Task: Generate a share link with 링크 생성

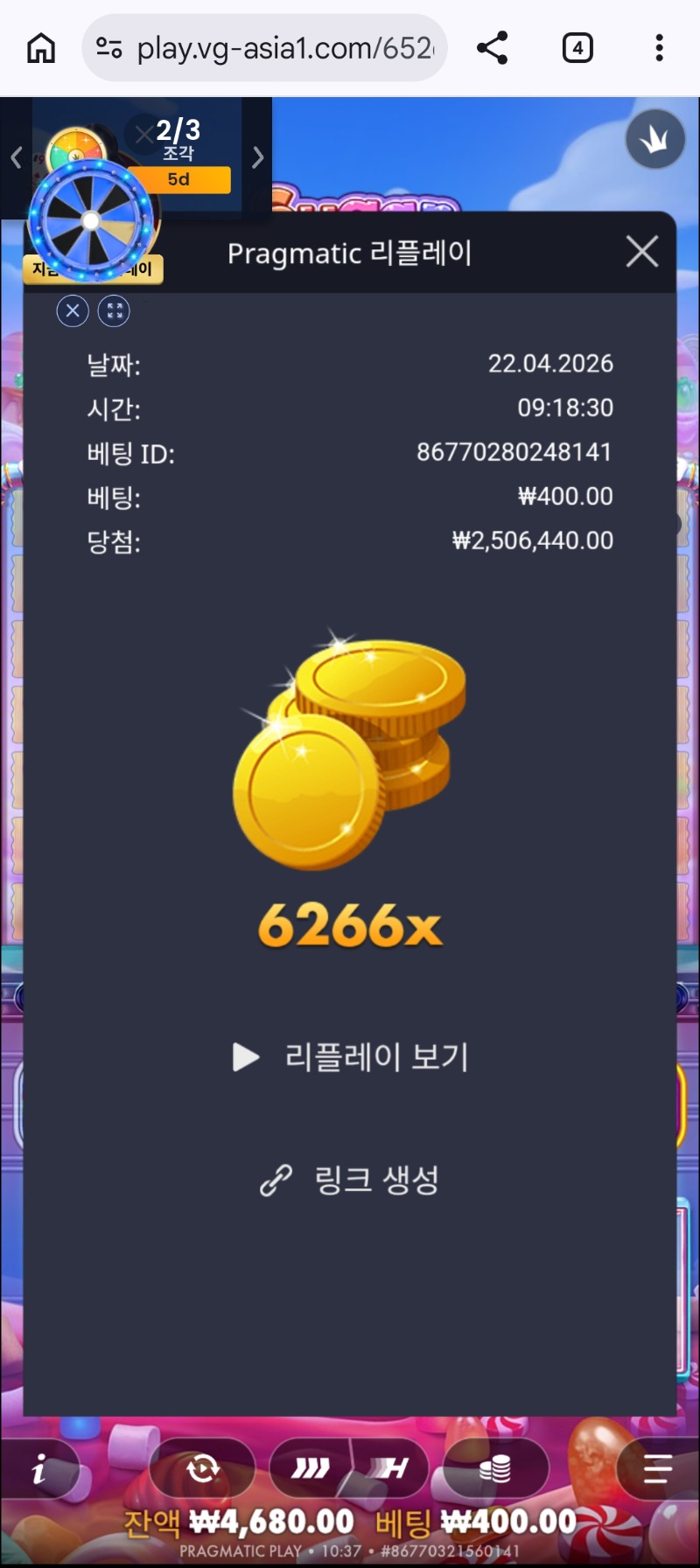Action: [x=350, y=1181]
